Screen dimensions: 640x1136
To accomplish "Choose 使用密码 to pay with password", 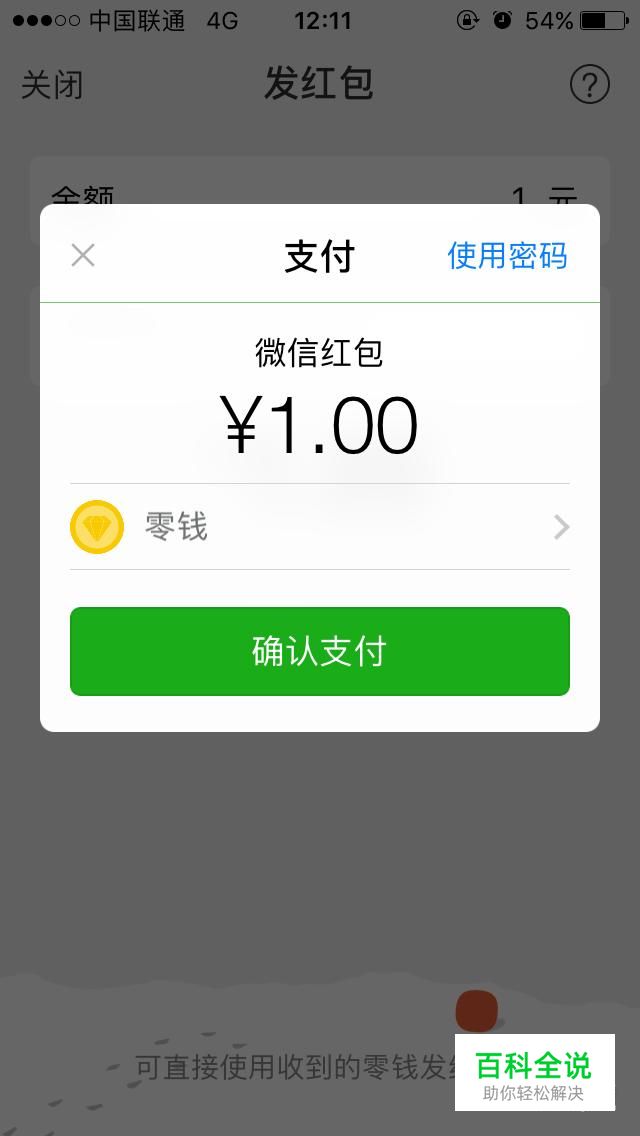I will pos(507,256).
